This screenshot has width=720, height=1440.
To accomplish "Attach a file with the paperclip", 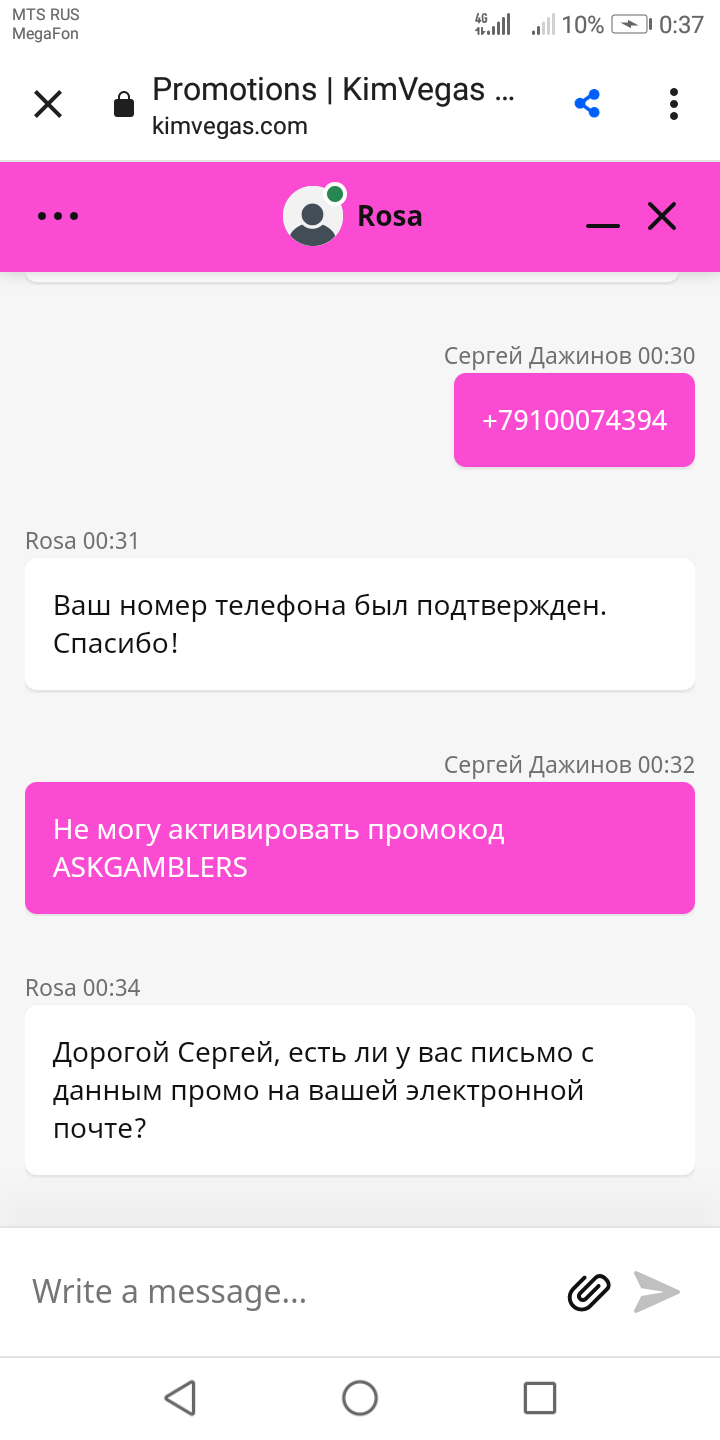I will coord(589,1292).
